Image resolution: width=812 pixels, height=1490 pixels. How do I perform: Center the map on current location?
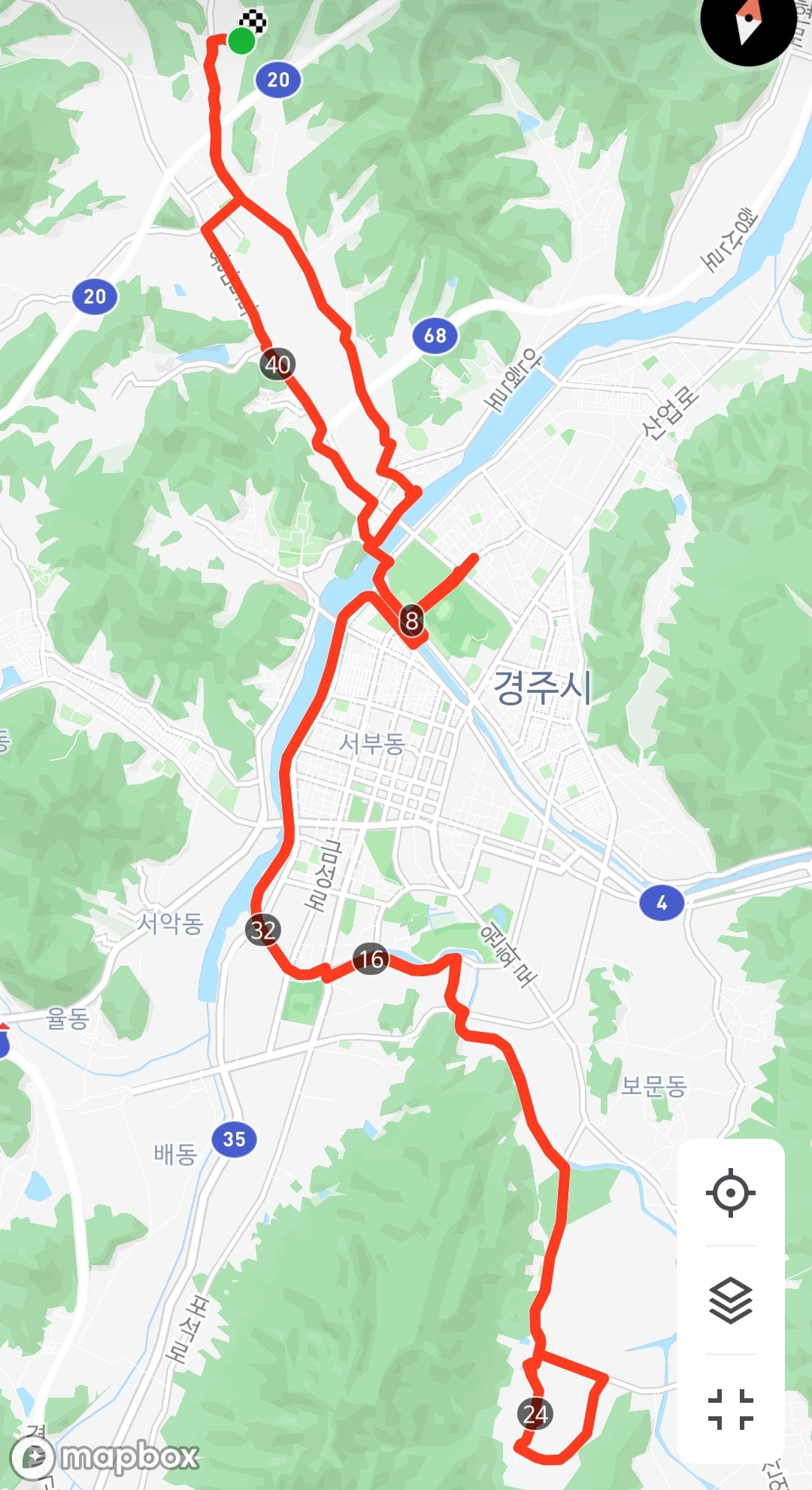point(730,1193)
